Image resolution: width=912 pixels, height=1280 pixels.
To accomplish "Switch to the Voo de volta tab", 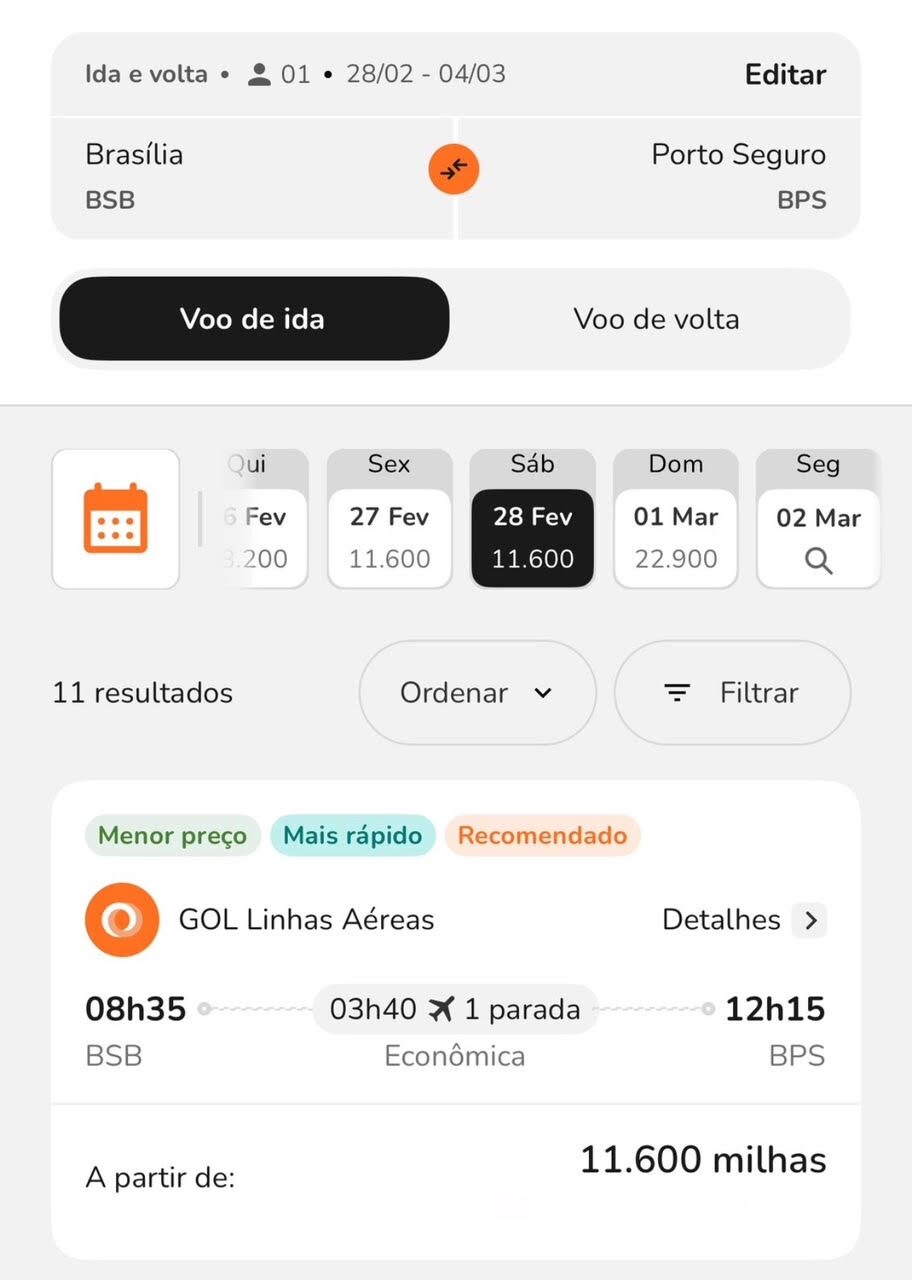I will 656,319.
